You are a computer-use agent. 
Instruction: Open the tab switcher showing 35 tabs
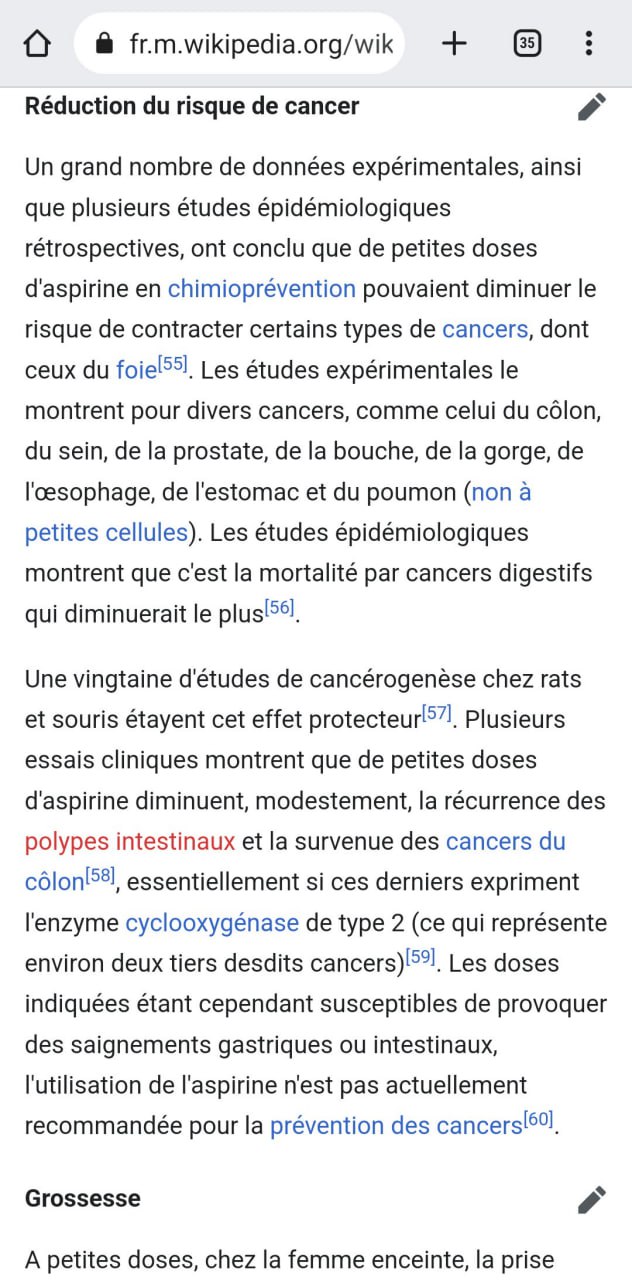click(x=527, y=43)
